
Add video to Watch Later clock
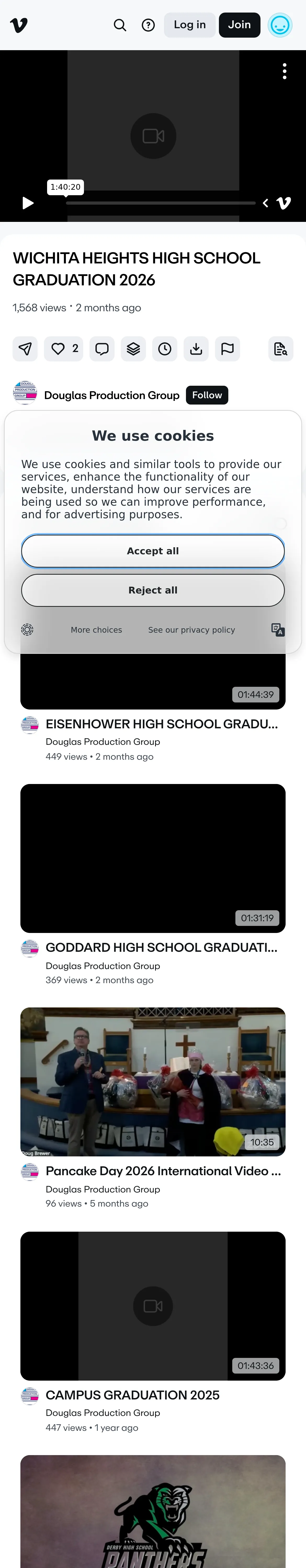[165, 349]
